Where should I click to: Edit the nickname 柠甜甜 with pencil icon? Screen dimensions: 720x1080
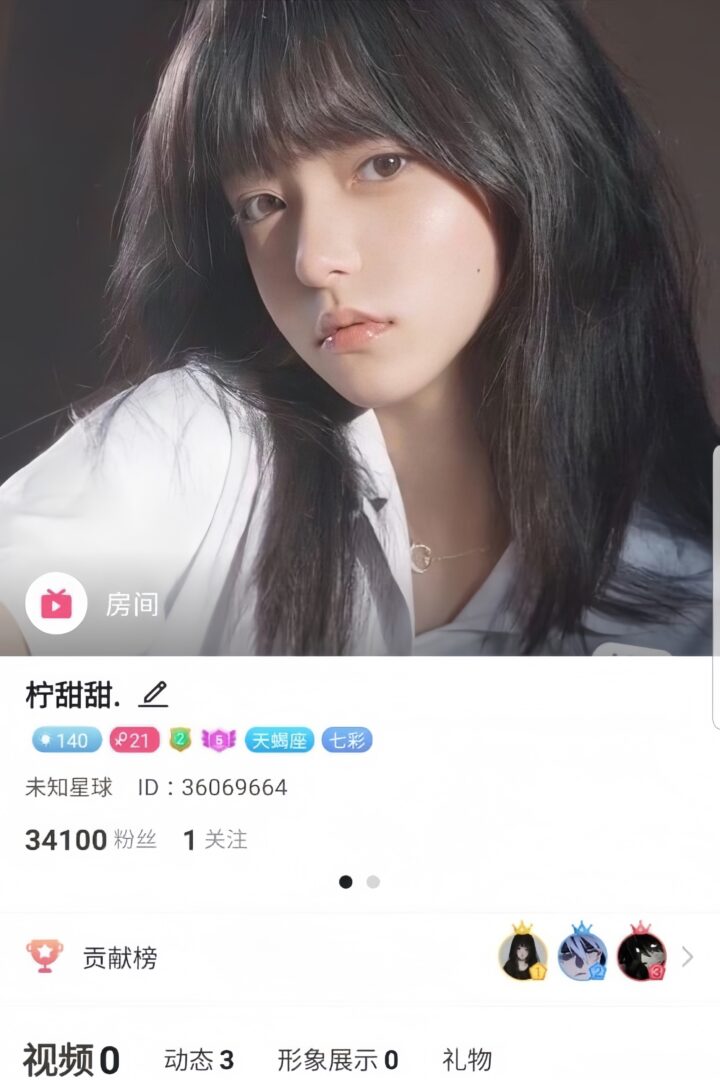pyautogui.click(x=153, y=694)
